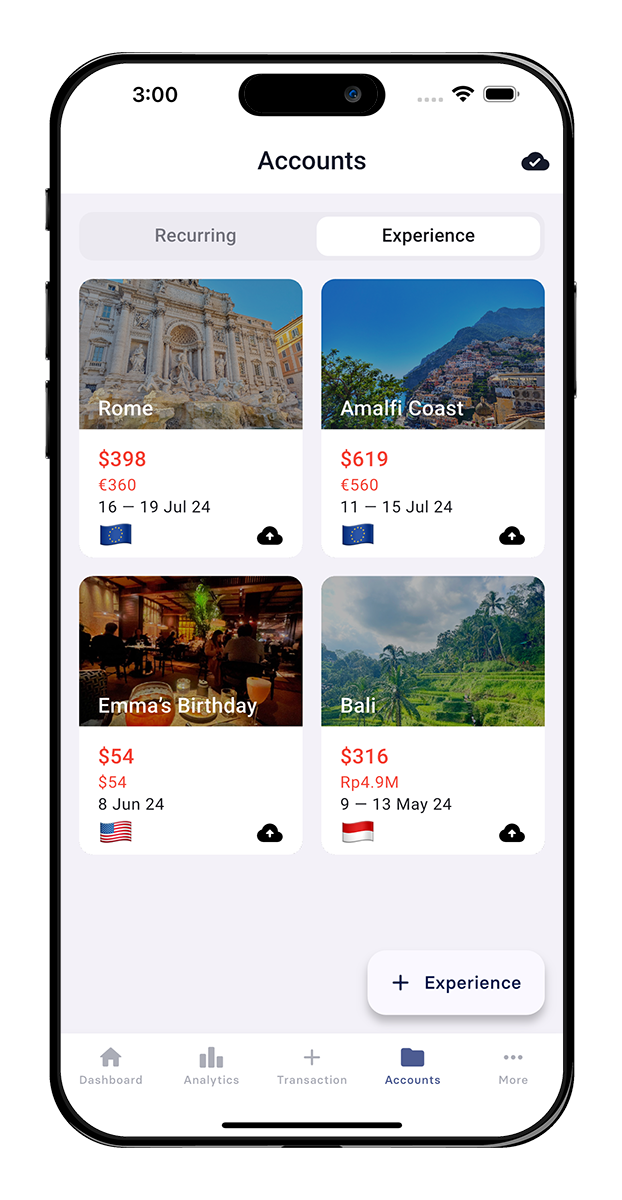Tap the cloud upload icon on Rome
622x1200 pixels.
click(x=270, y=536)
